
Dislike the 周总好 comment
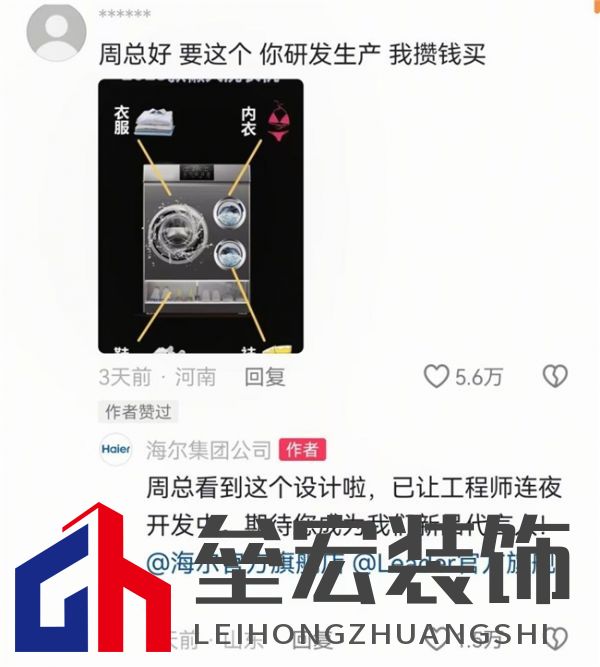(554, 376)
